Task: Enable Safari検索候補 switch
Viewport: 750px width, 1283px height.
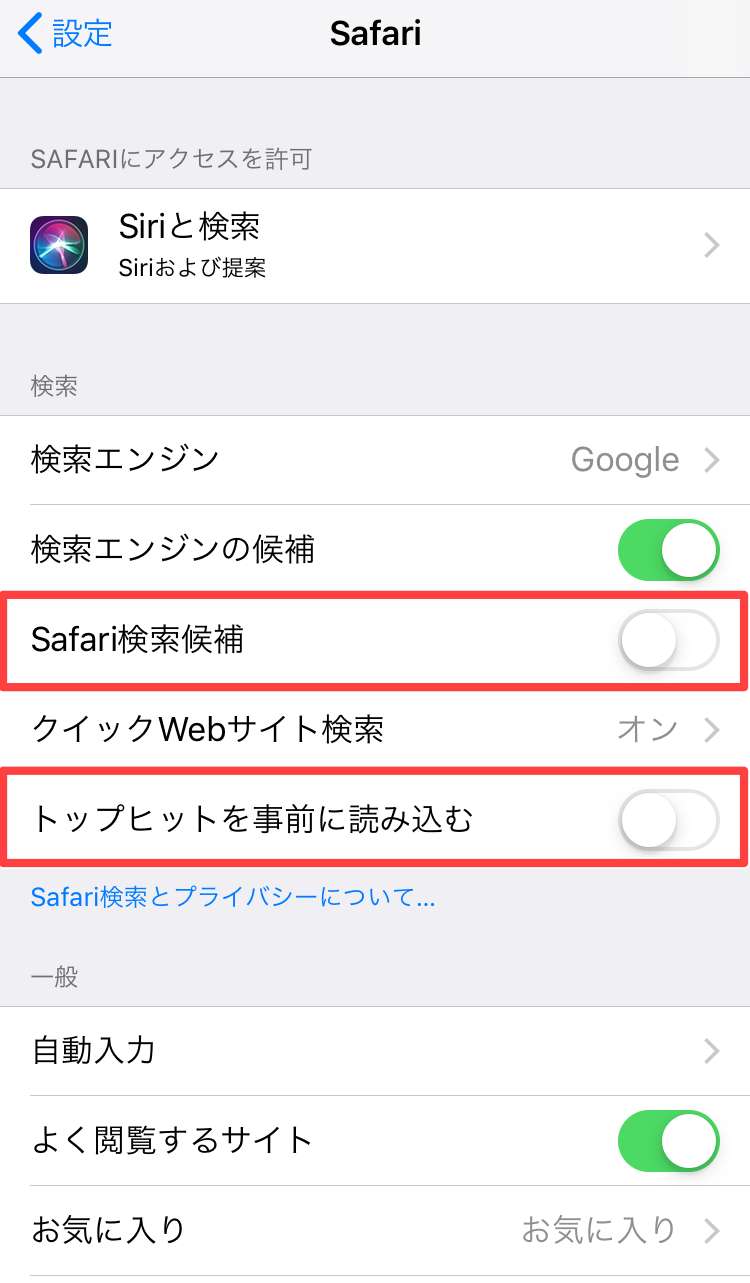Action: (669, 640)
